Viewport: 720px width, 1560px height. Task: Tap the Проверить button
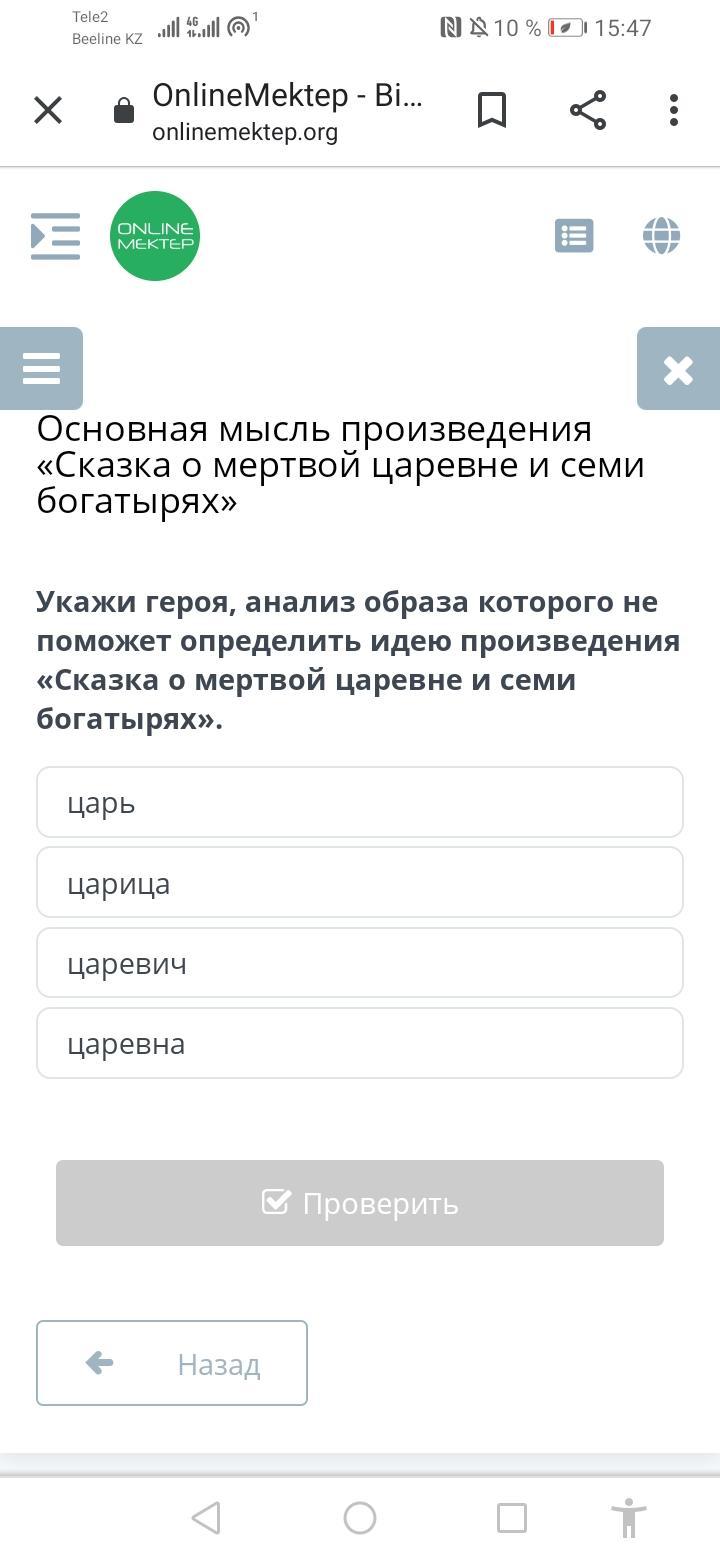360,1203
